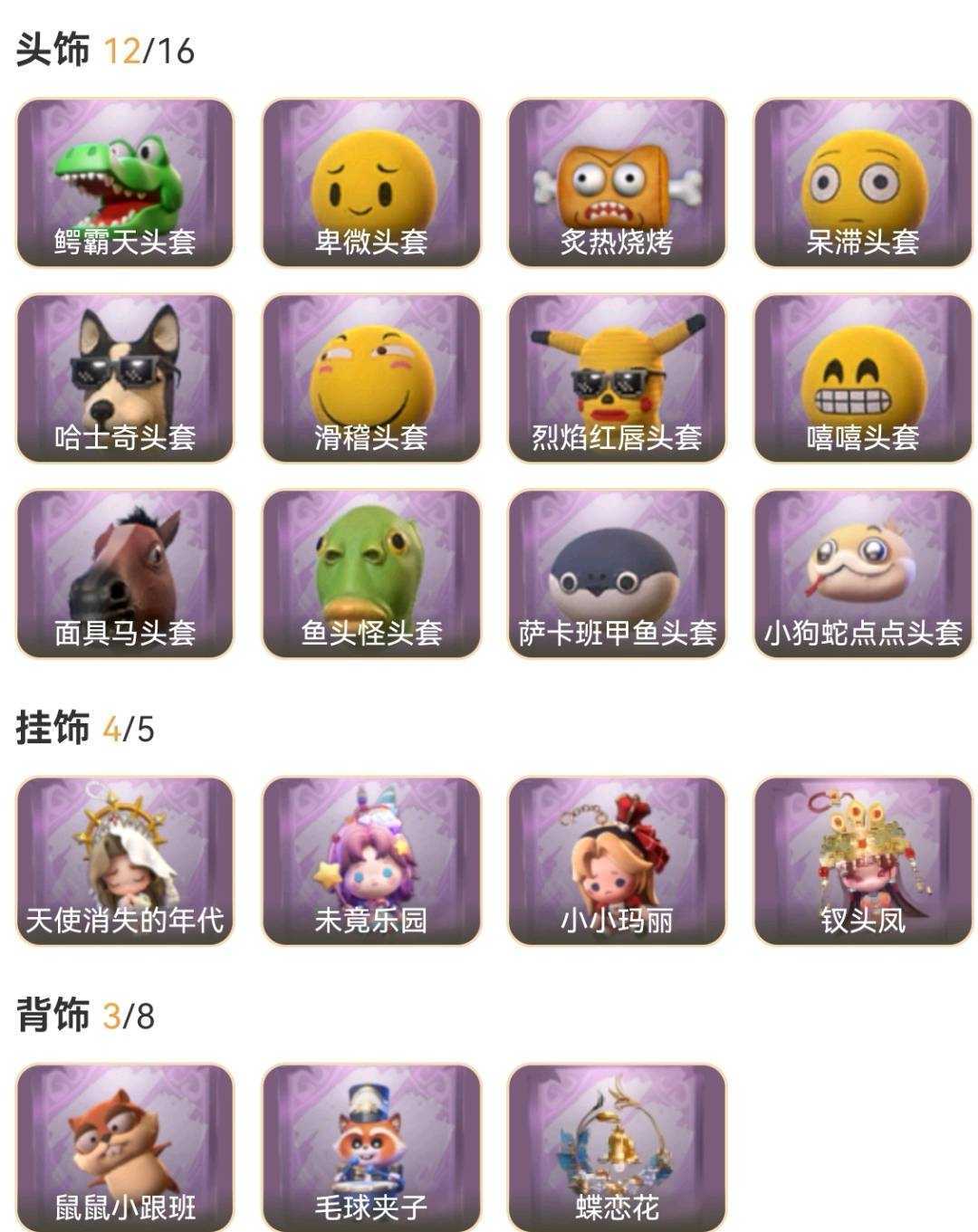Open the 鼠鼠小跟班 back accessory
The height and width of the screenshot is (1232, 978).
point(125,1147)
